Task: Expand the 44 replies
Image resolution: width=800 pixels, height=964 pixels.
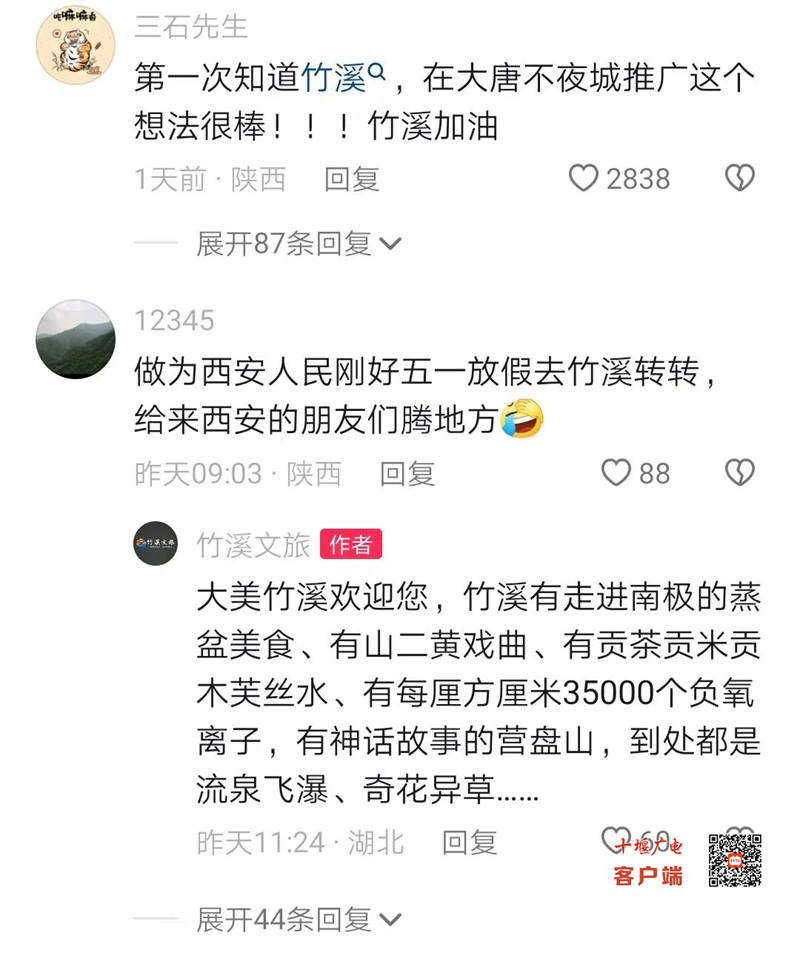Action: tap(298, 918)
